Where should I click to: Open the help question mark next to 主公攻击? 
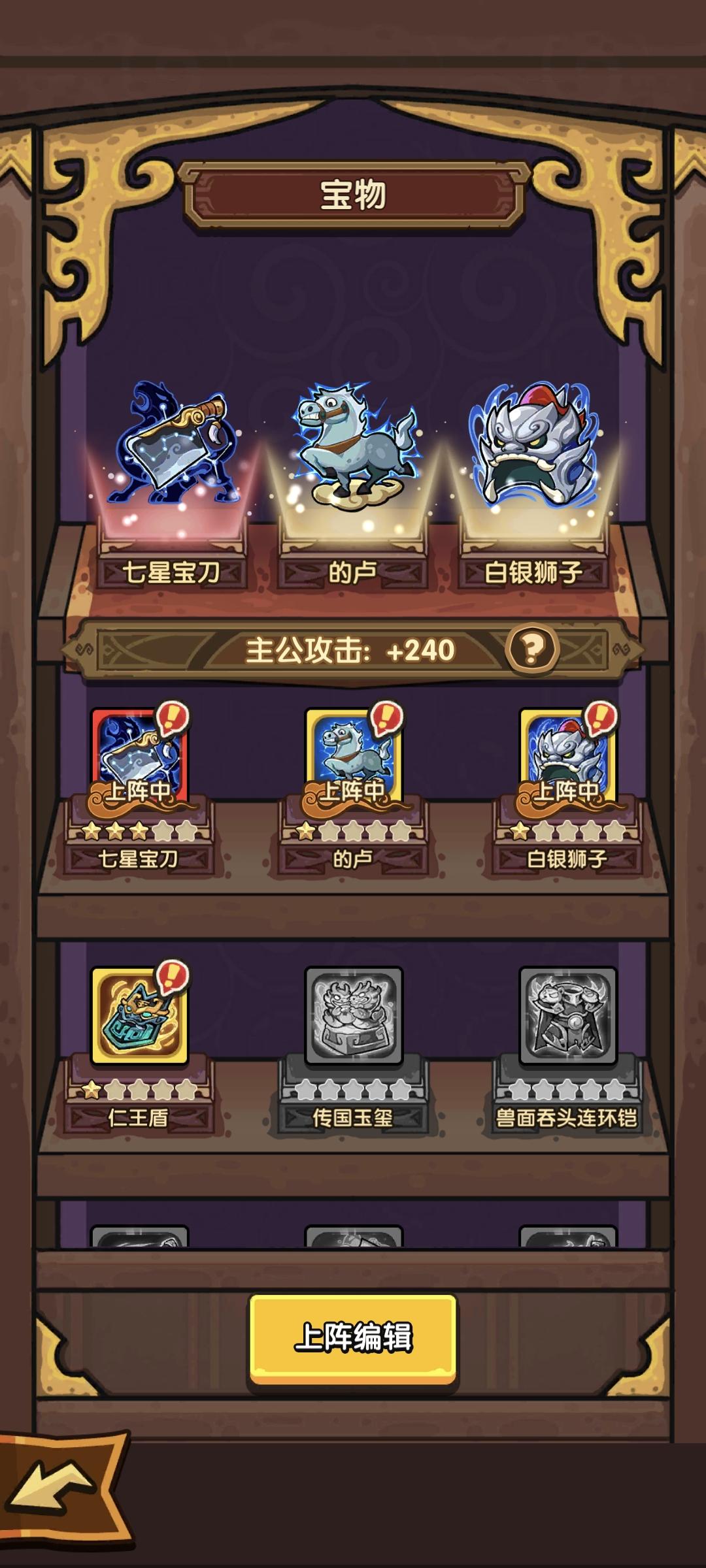coord(531,650)
